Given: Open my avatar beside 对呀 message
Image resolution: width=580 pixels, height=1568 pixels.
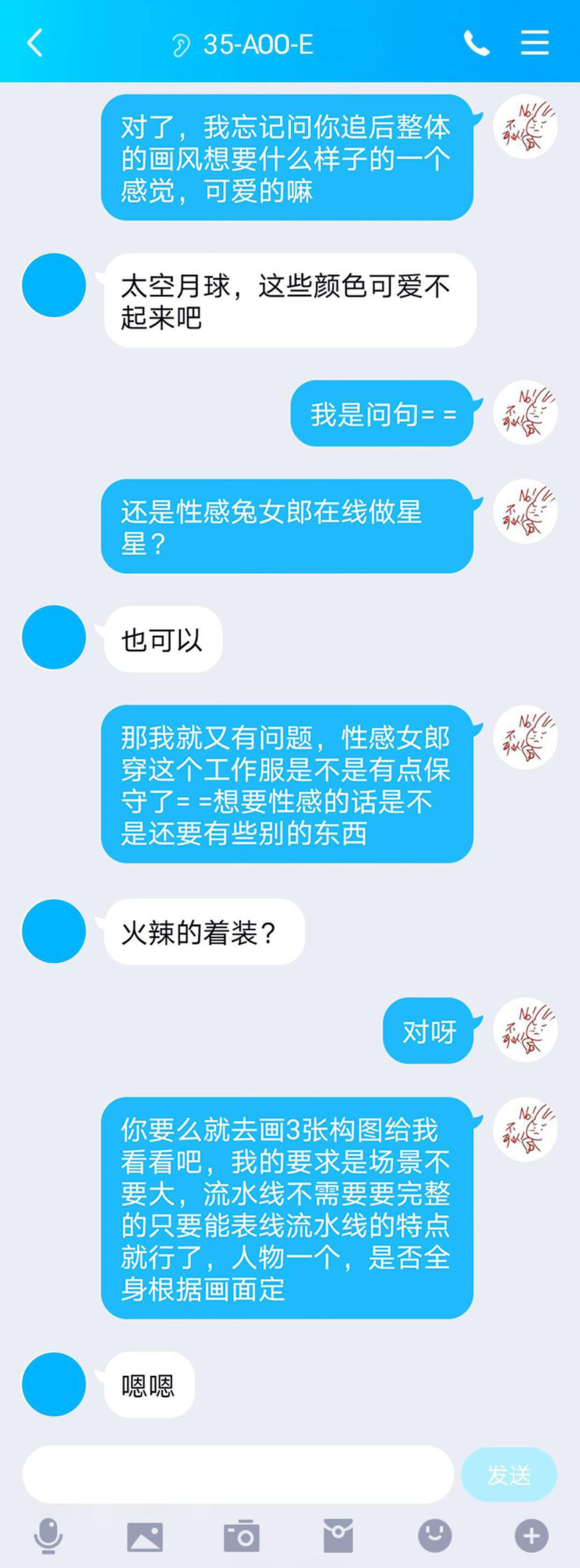Looking at the screenshot, I should point(525,1030).
